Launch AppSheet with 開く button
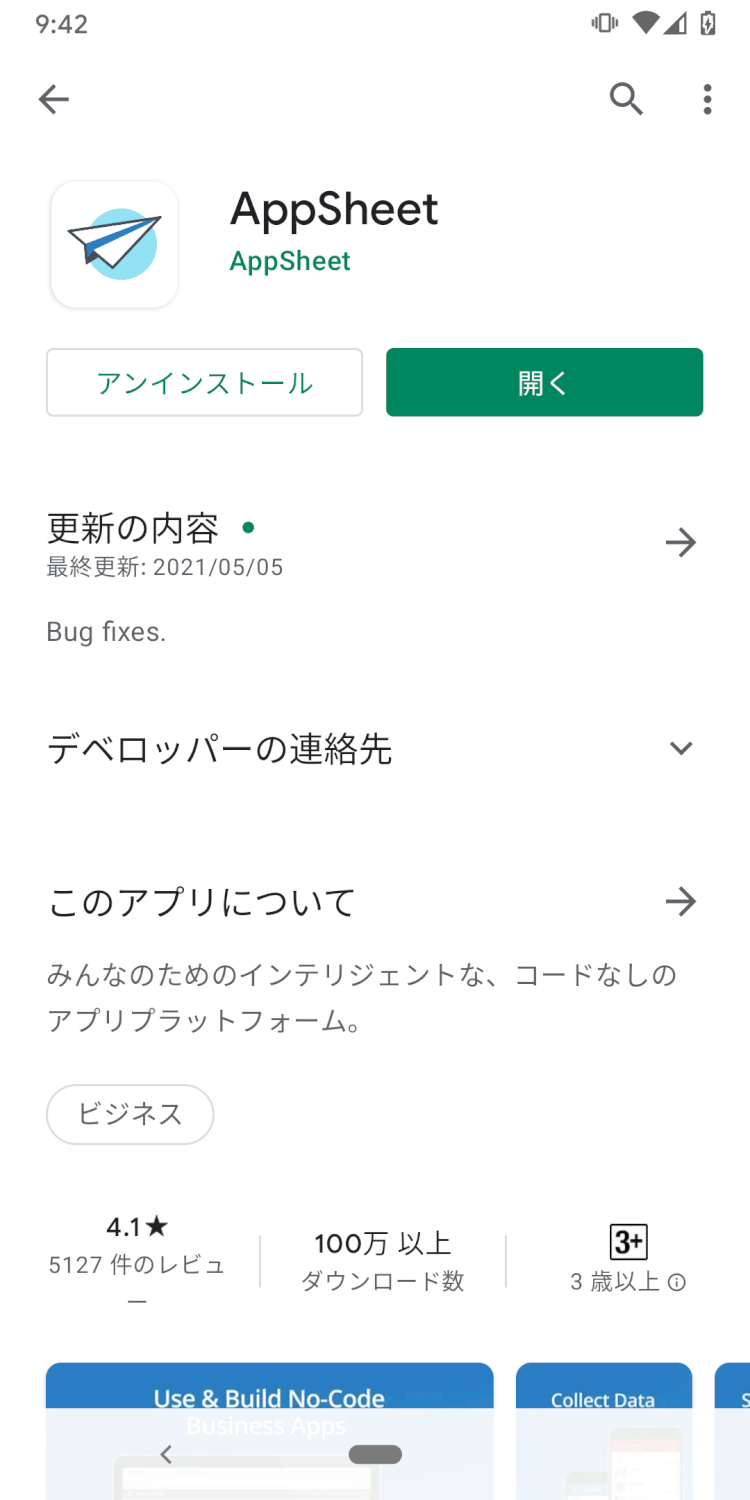This screenshot has height=1500, width=750. (544, 382)
